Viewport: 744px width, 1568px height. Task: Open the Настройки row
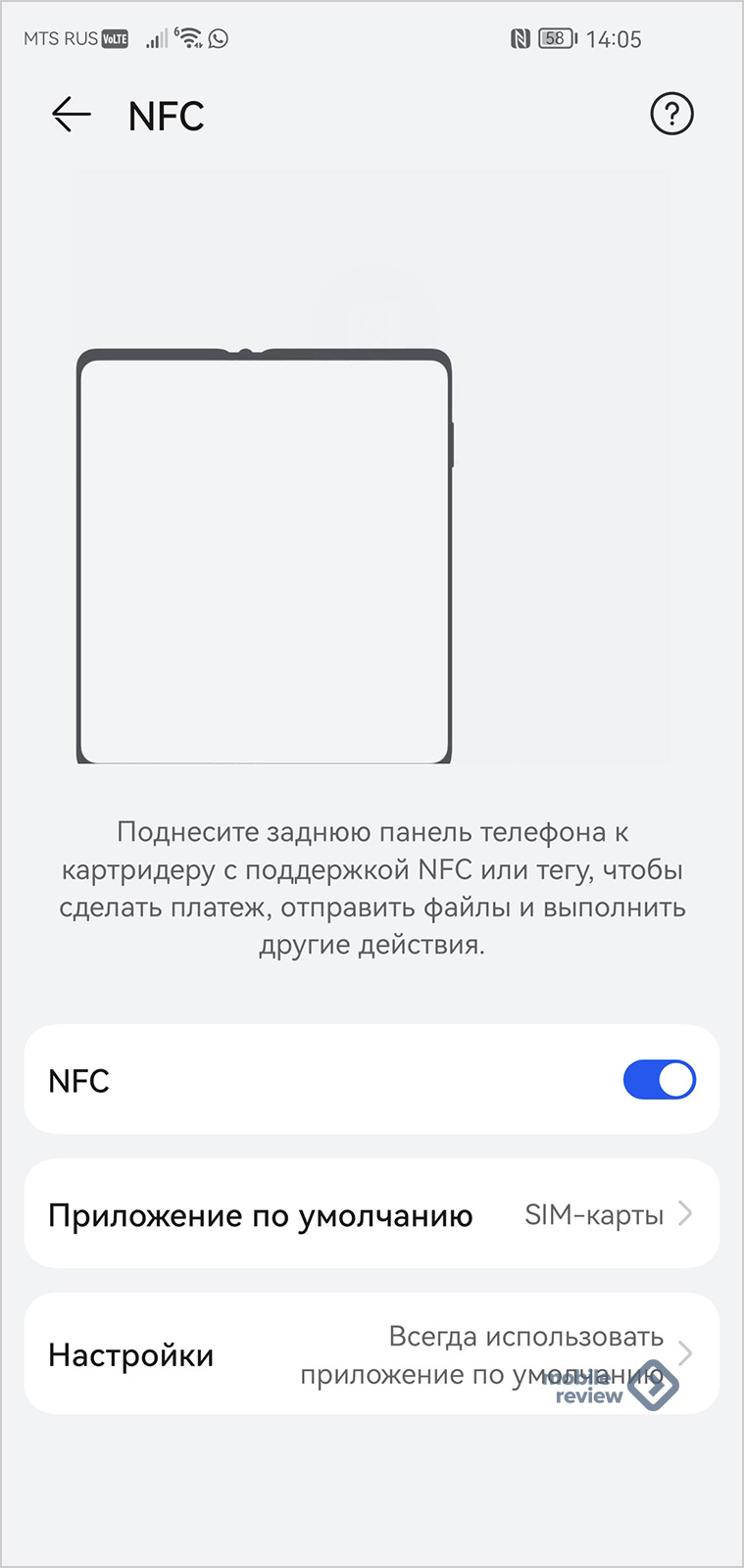[372, 1354]
